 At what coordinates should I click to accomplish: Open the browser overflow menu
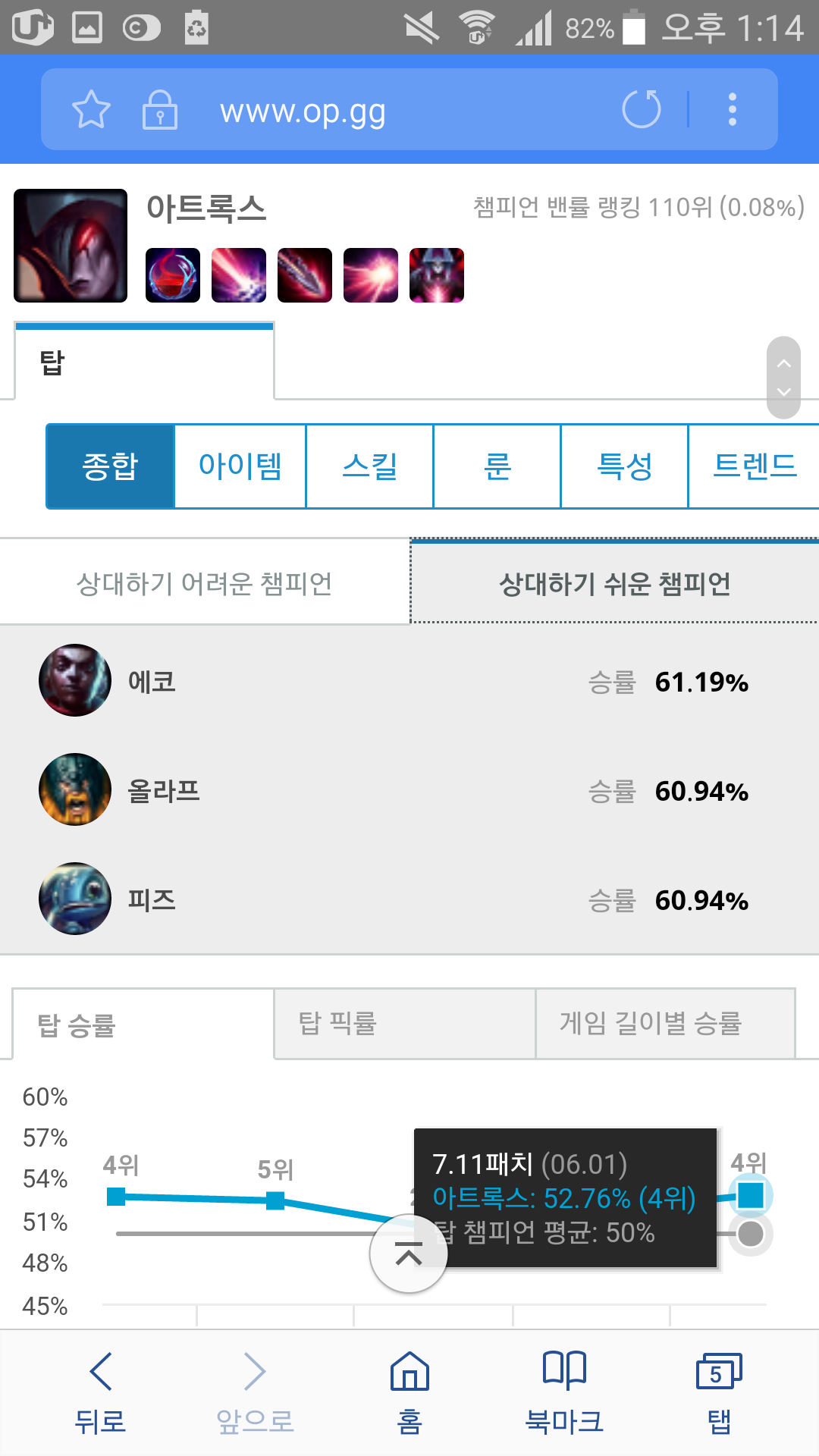[x=732, y=109]
